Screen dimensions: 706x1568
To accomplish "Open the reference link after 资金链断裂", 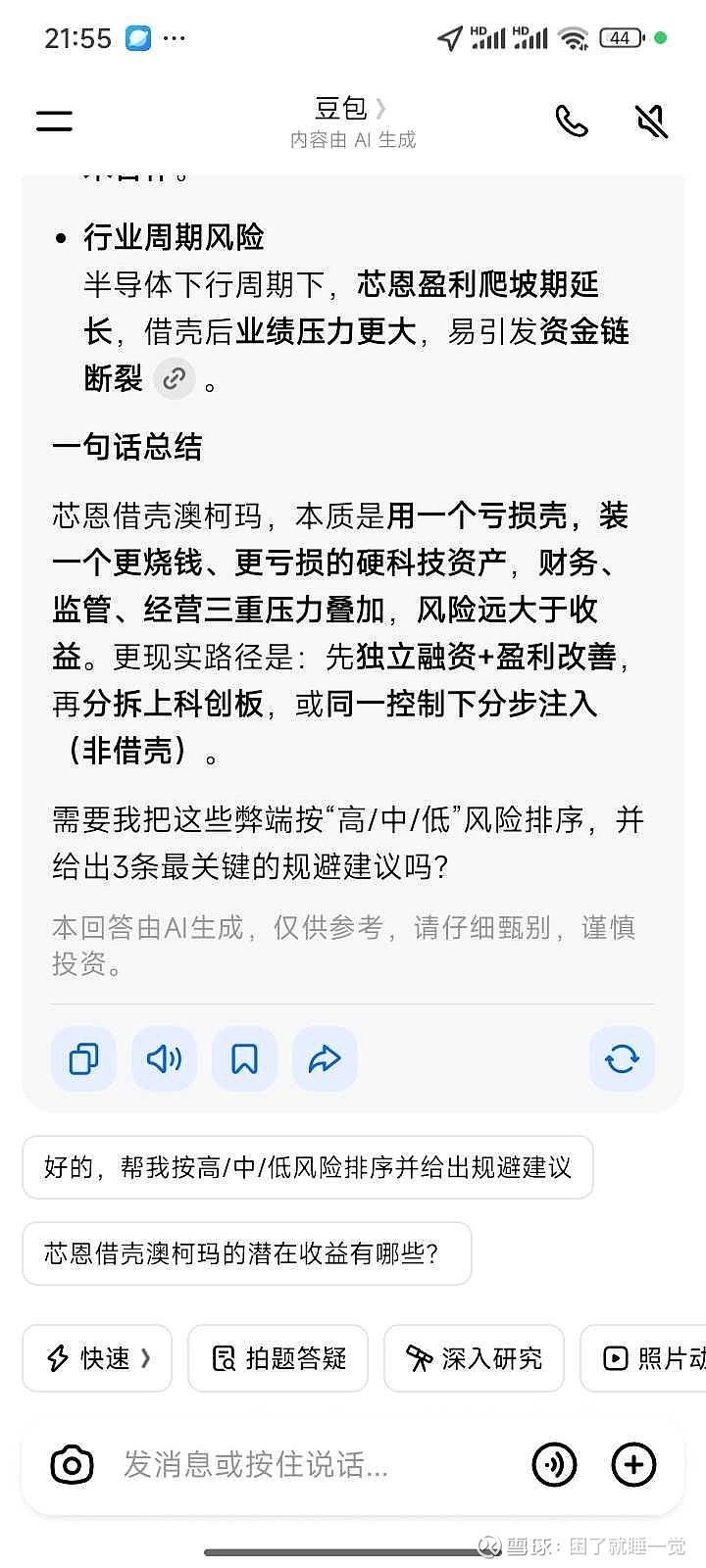I will coord(174,378).
